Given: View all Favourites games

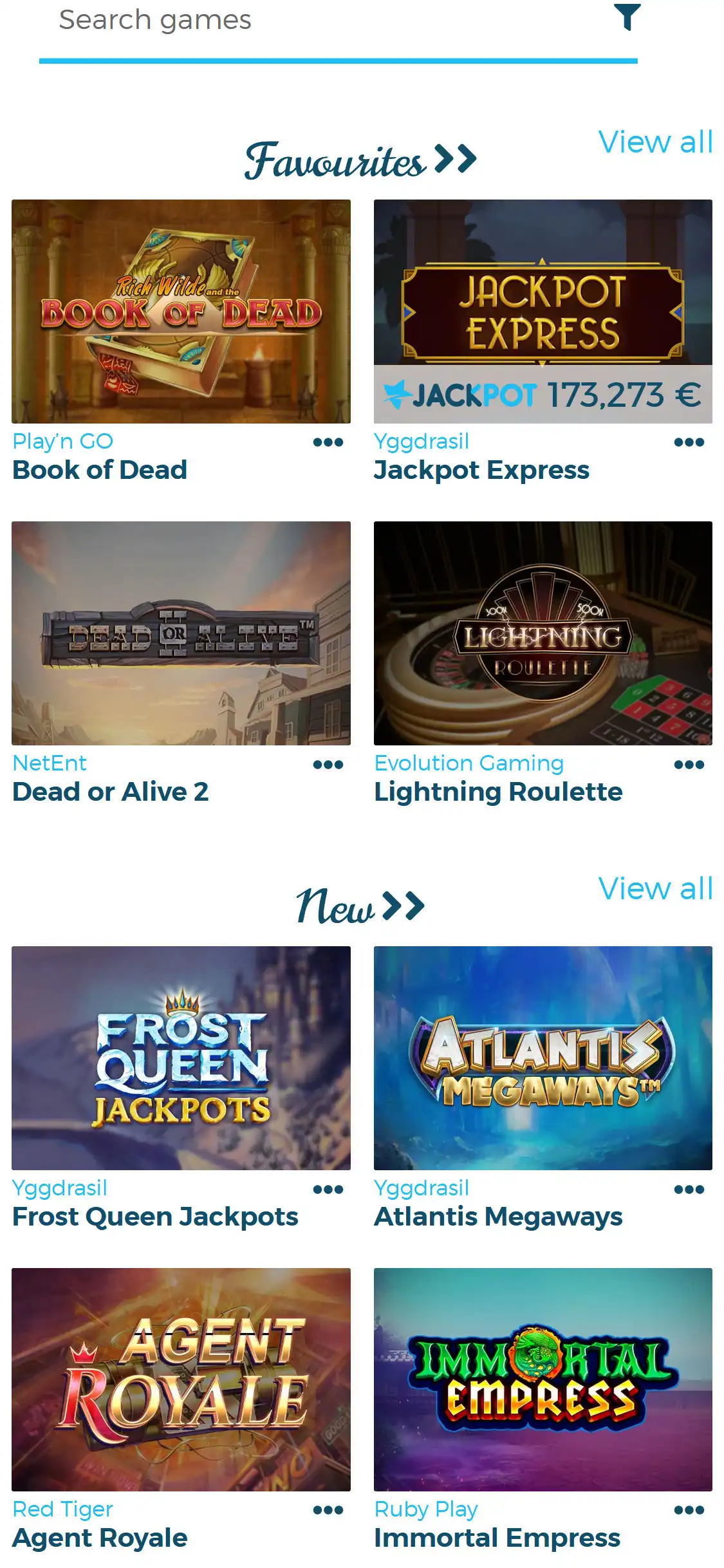Looking at the screenshot, I should click(x=655, y=142).
